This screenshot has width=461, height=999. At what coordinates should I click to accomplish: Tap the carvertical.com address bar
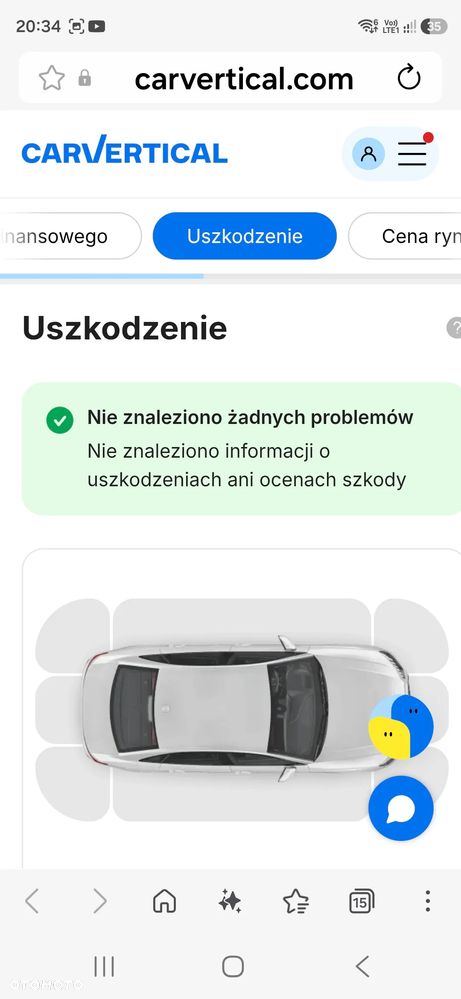point(244,79)
